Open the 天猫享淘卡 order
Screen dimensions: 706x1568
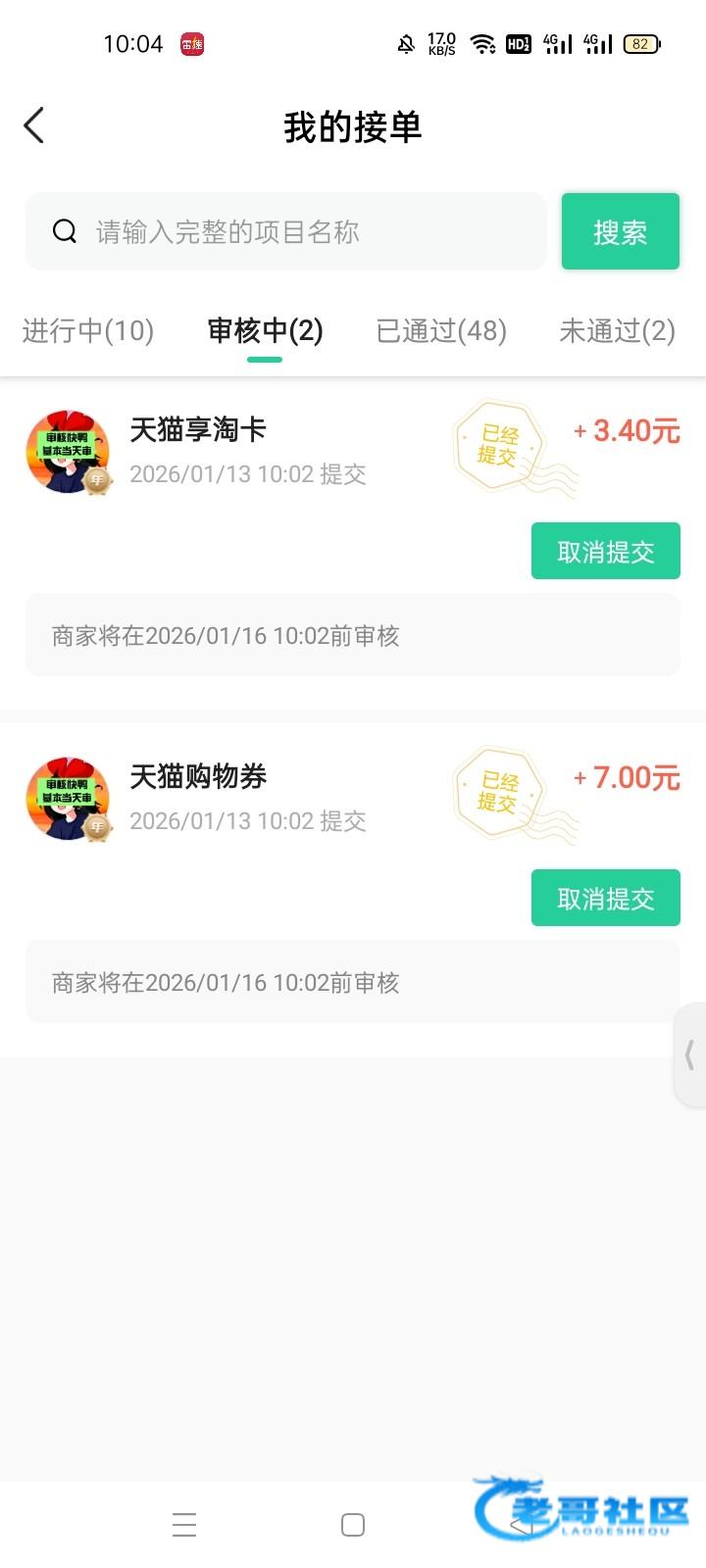click(199, 430)
